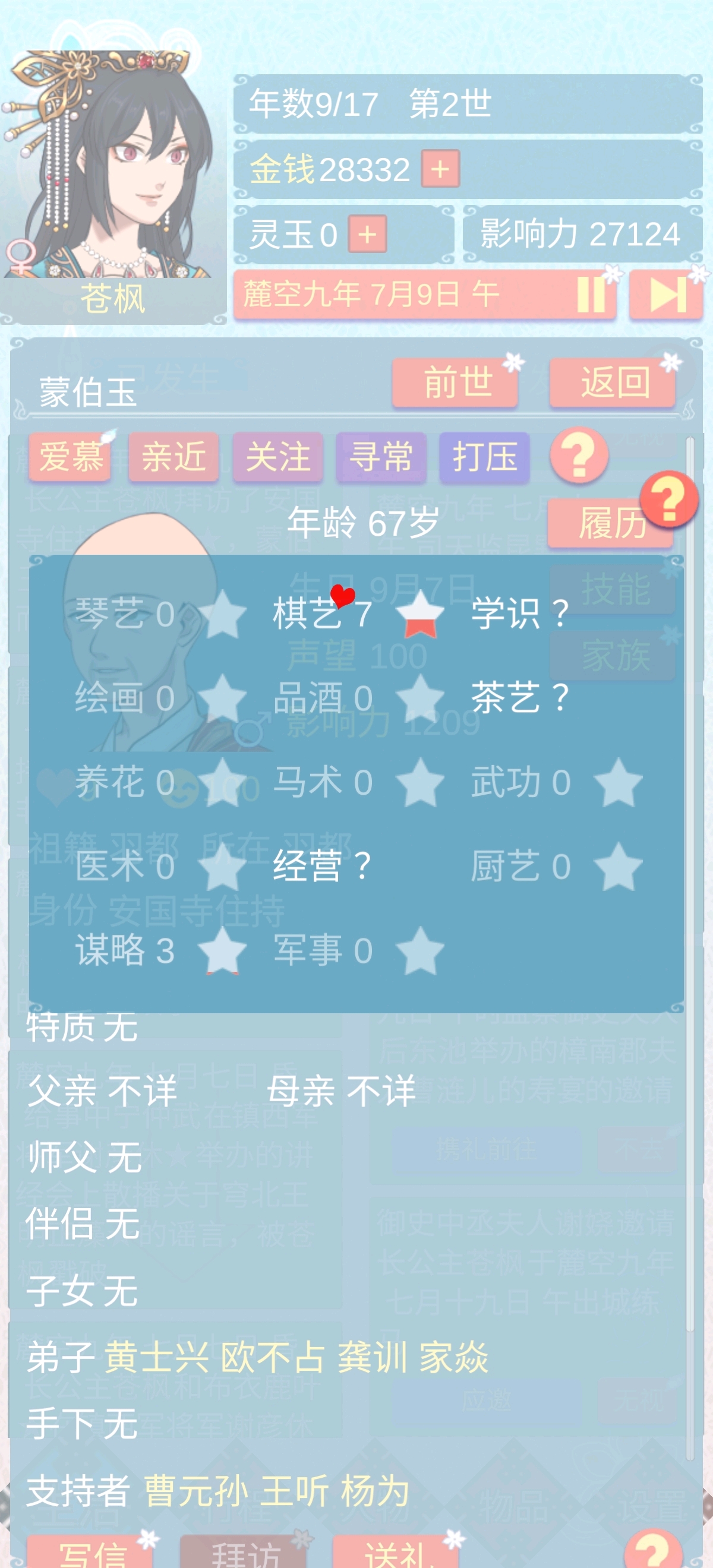Open disciple 黄士兴 profile
The width and height of the screenshot is (713, 1568).
tap(157, 1357)
